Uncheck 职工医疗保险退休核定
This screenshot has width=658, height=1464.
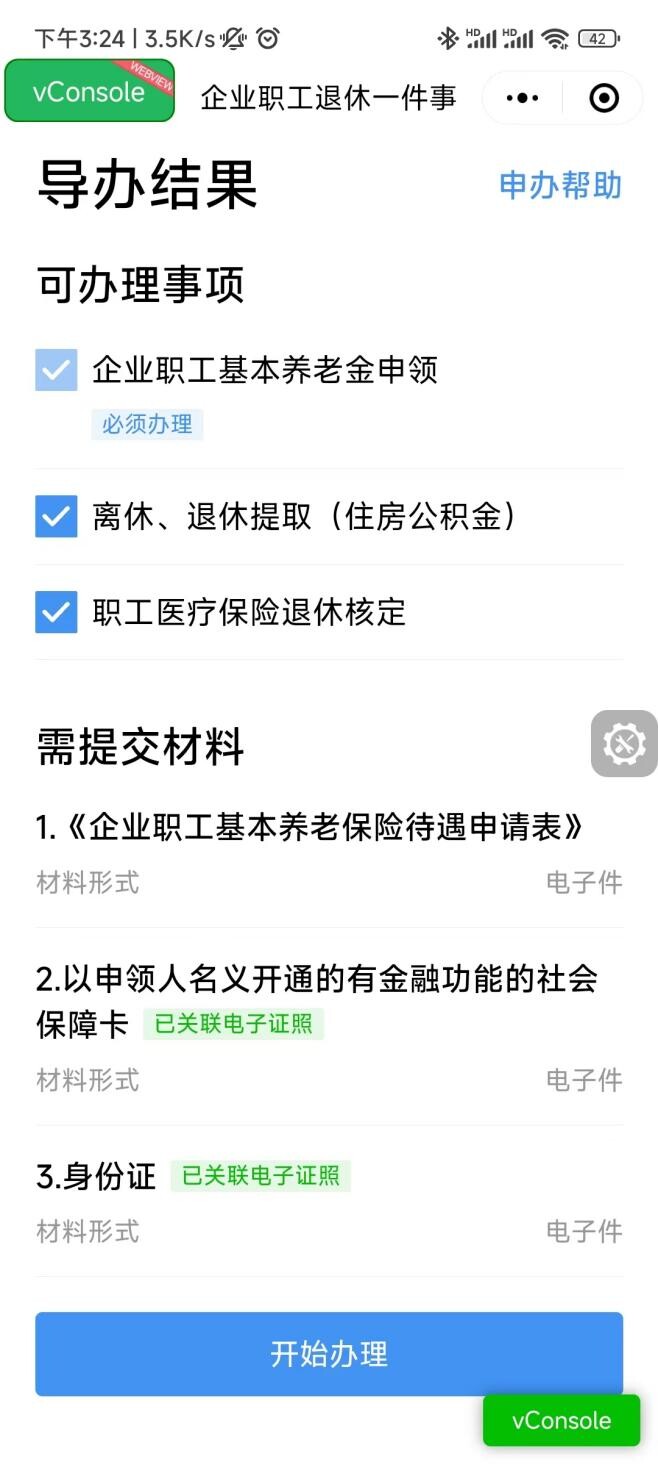point(56,612)
